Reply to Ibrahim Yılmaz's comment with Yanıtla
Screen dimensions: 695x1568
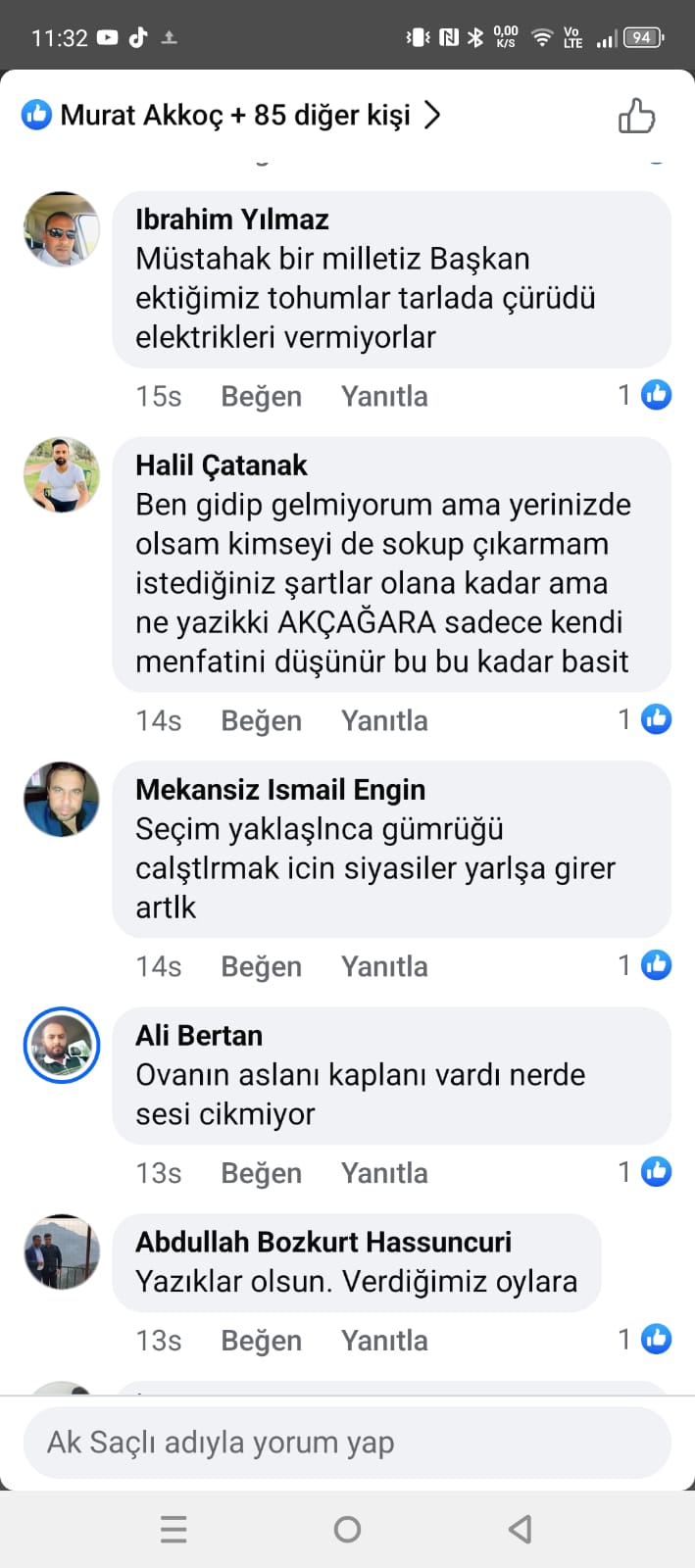coord(384,396)
